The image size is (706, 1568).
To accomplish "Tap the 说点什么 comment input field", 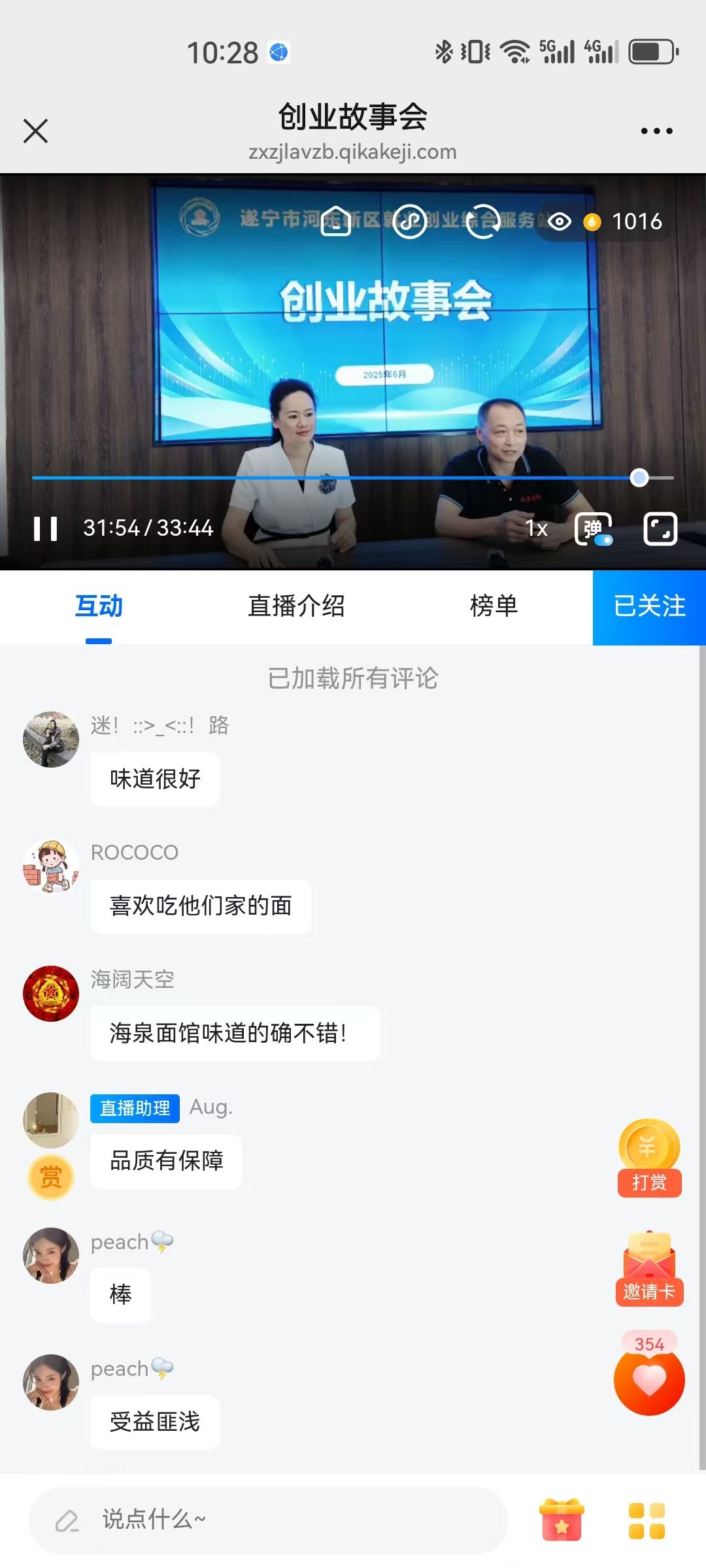I will point(268,1520).
